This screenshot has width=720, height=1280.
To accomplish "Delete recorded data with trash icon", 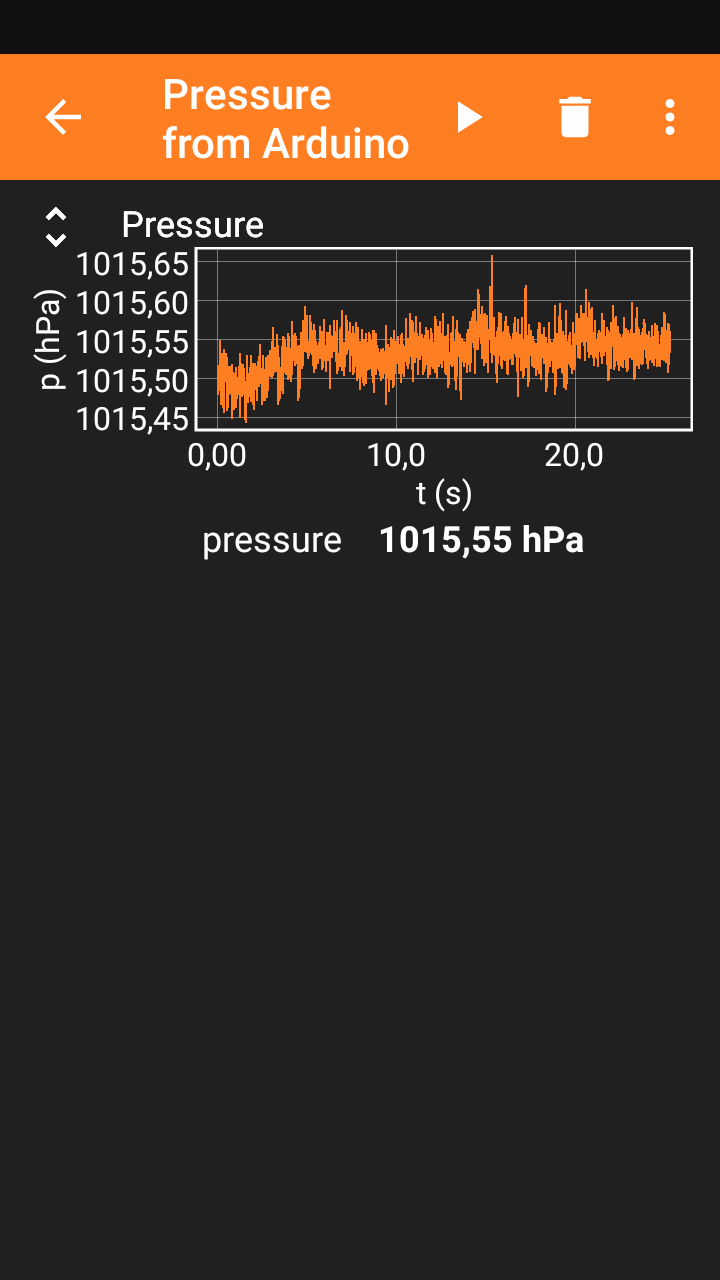I will pyautogui.click(x=575, y=118).
